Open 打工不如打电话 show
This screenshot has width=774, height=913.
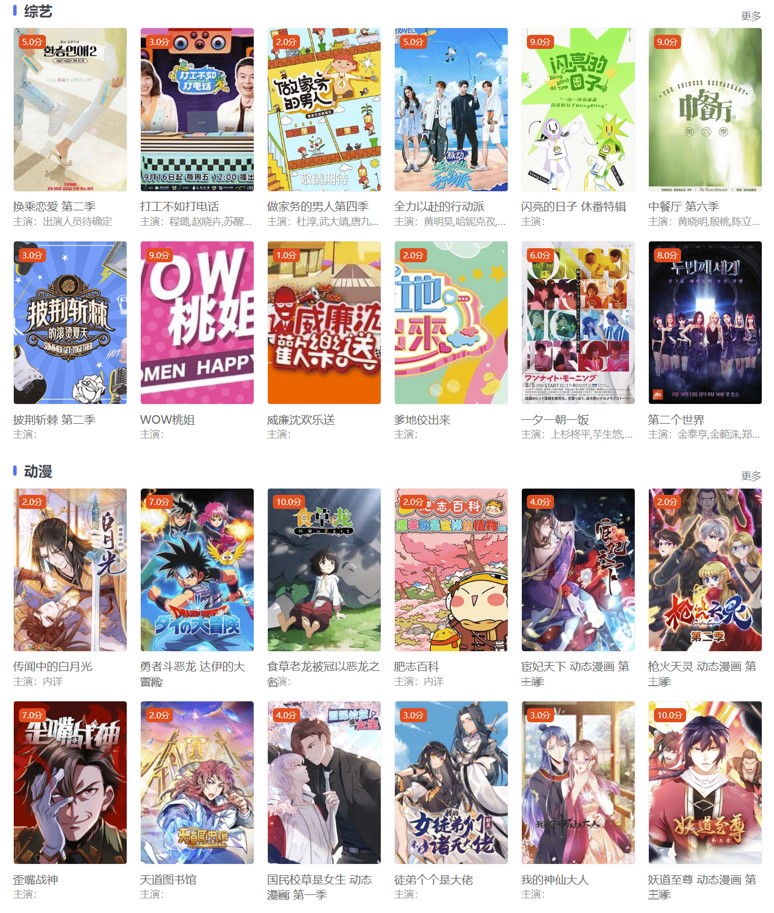197,110
